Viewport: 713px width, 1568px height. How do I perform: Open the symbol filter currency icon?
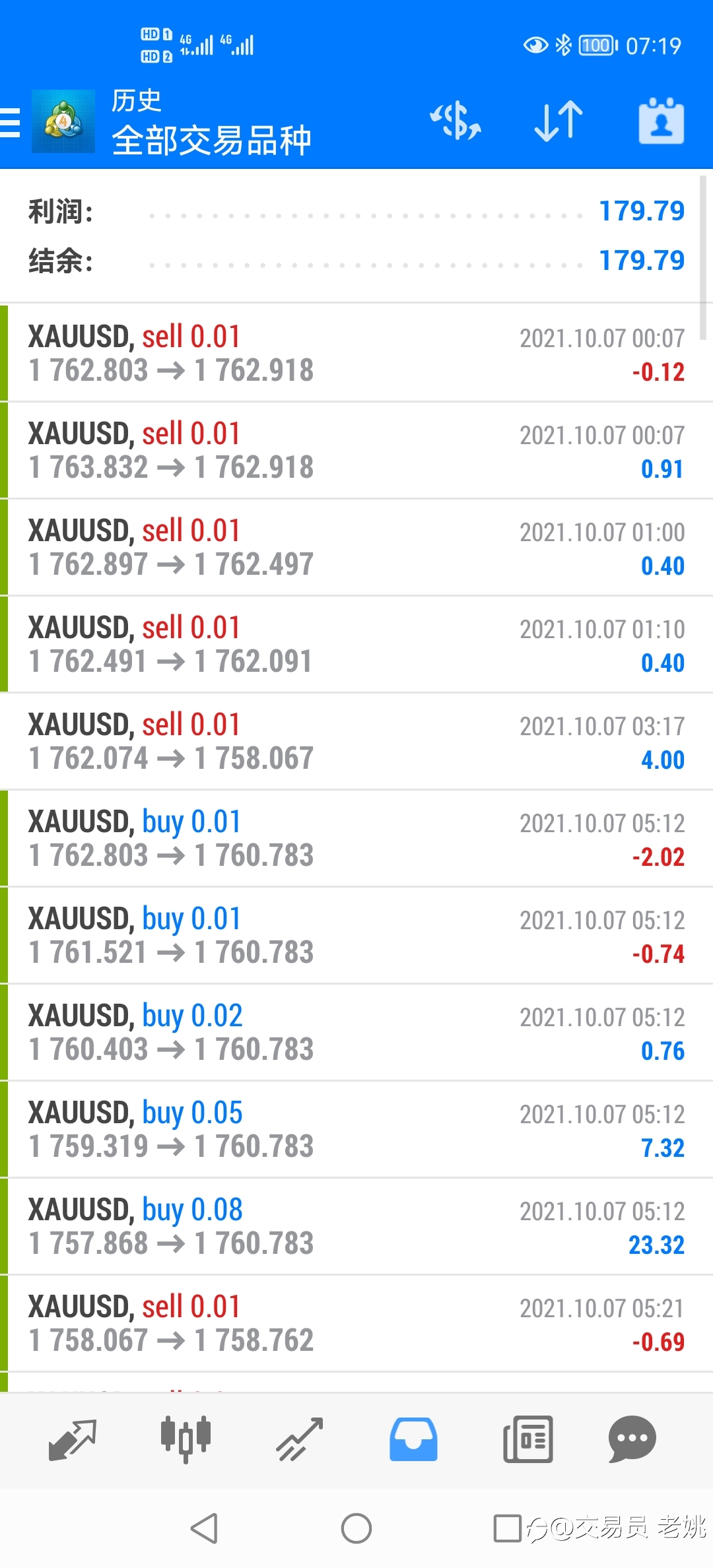click(x=456, y=121)
